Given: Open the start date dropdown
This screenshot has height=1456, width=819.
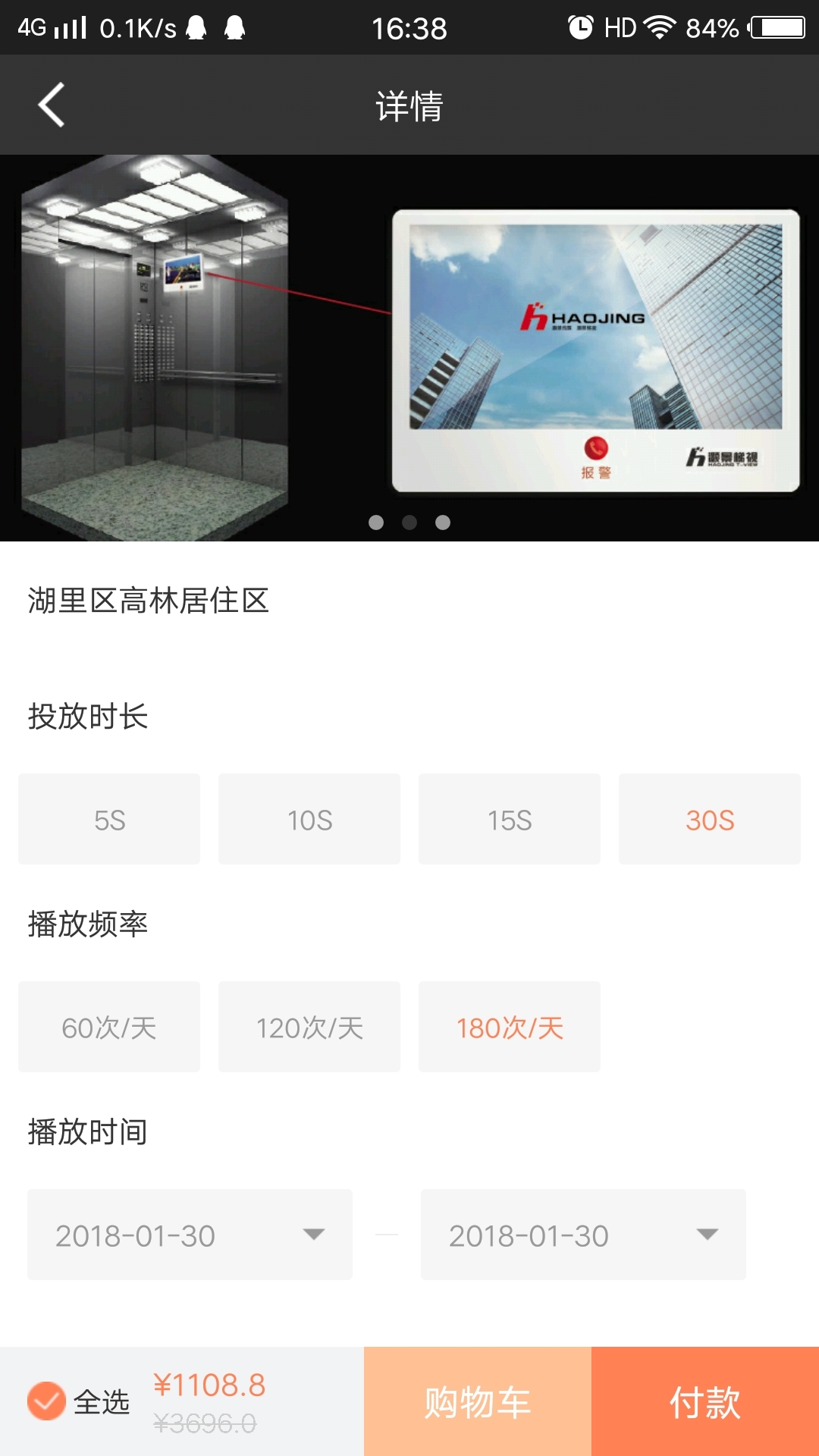Looking at the screenshot, I should click(x=190, y=1235).
